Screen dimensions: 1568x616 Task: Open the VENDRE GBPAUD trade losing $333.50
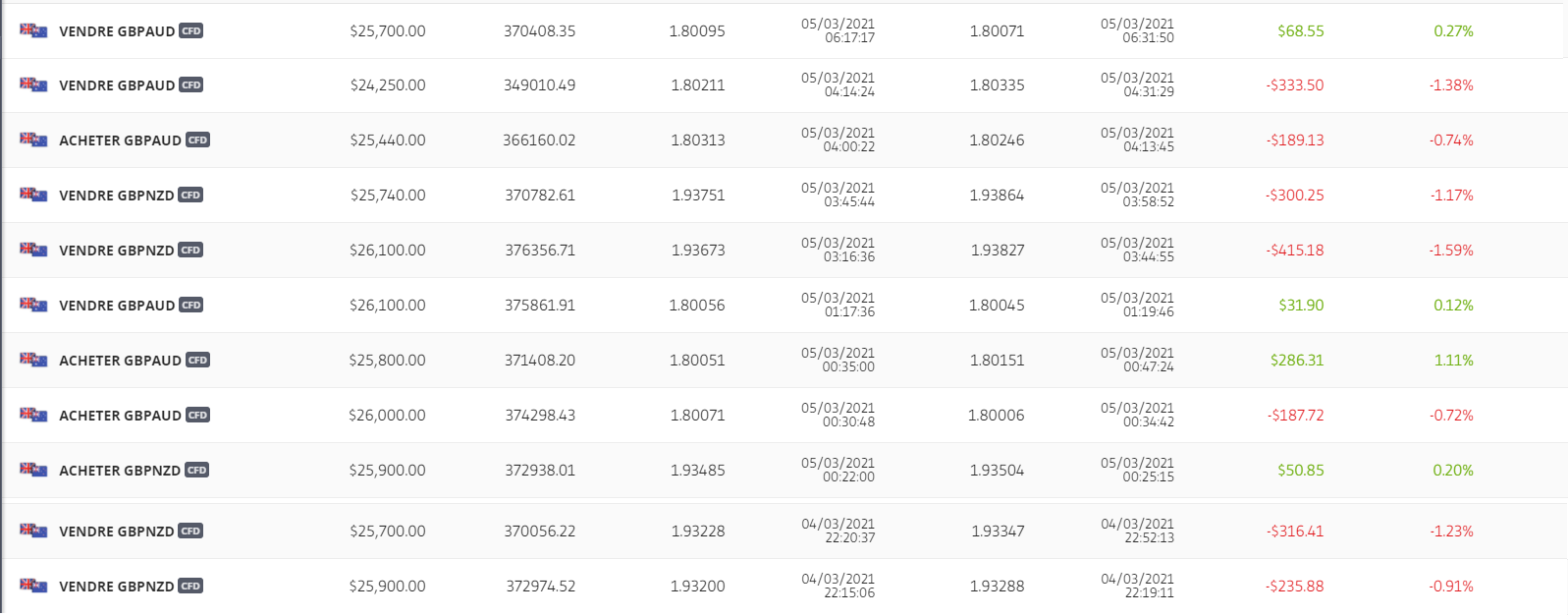[x=117, y=85]
